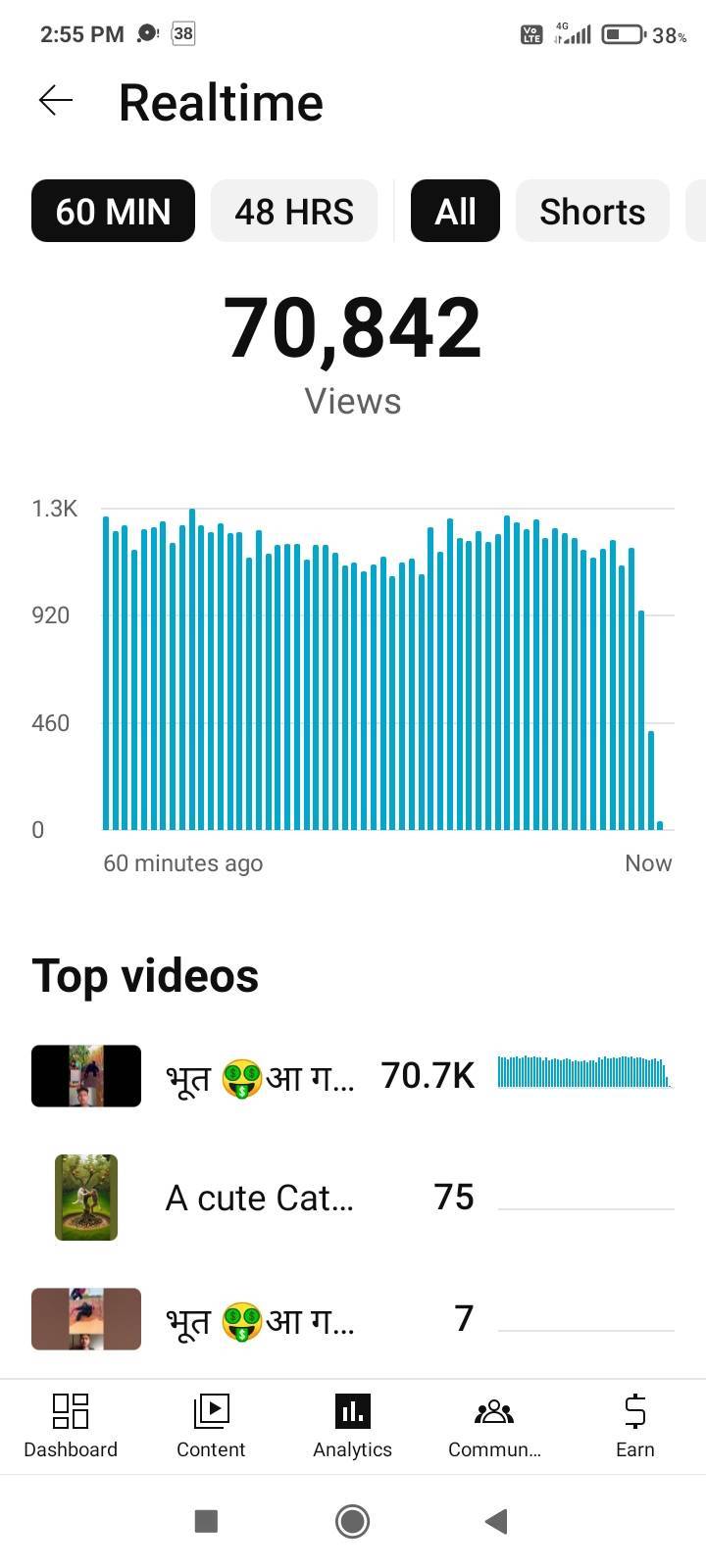
Task: Open the Community tab
Action: pos(494,1426)
